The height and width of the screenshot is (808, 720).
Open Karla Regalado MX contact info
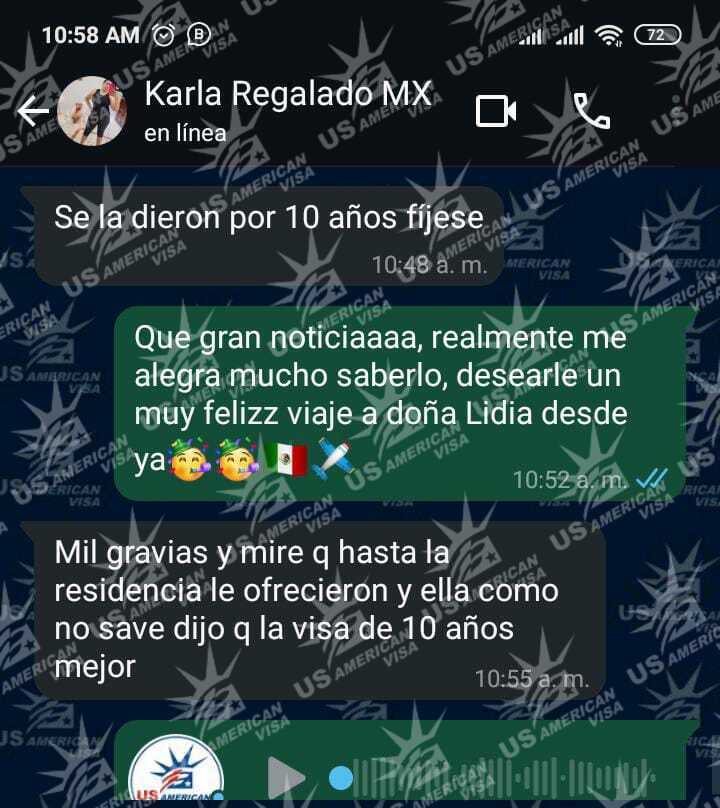click(288, 96)
